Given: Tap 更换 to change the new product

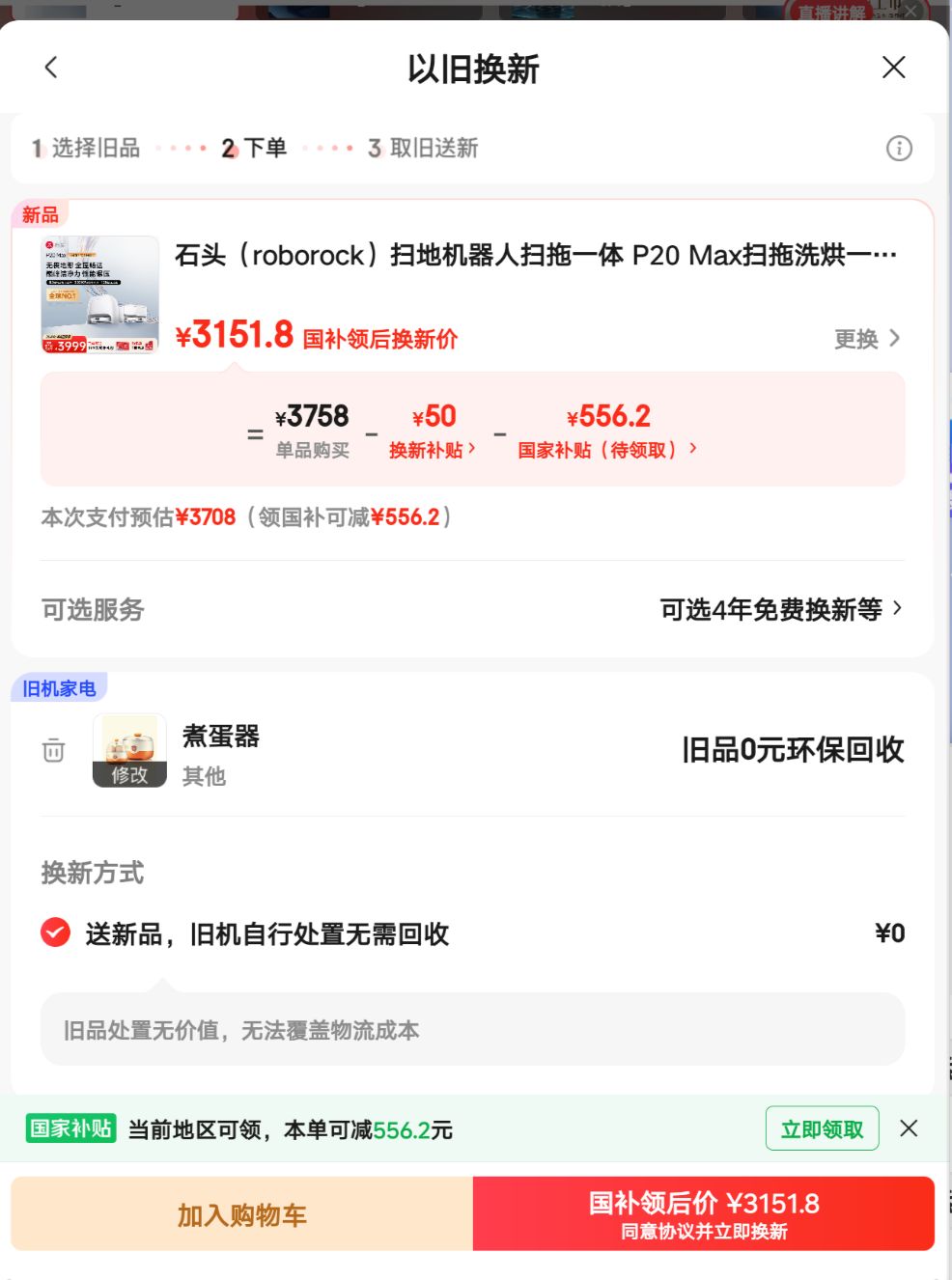Looking at the screenshot, I should tap(867, 339).
